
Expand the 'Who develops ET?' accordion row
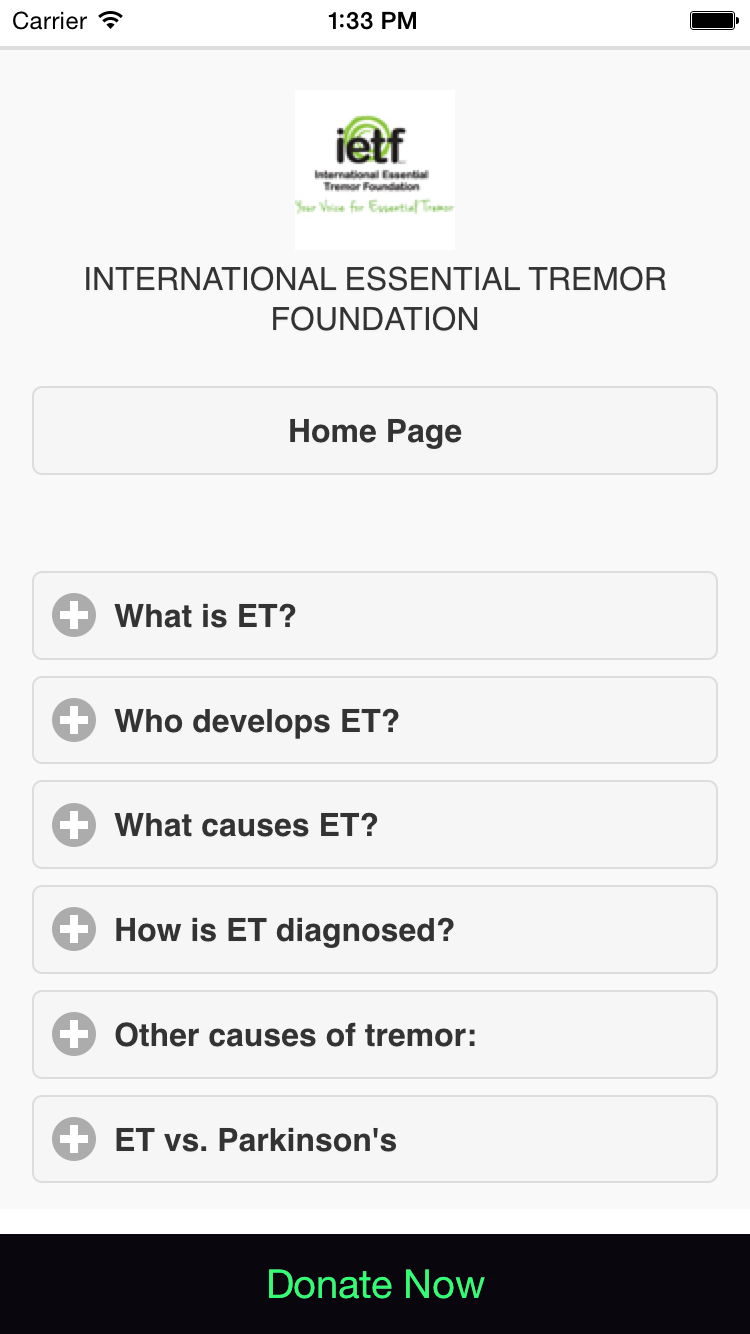coord(375,720)
